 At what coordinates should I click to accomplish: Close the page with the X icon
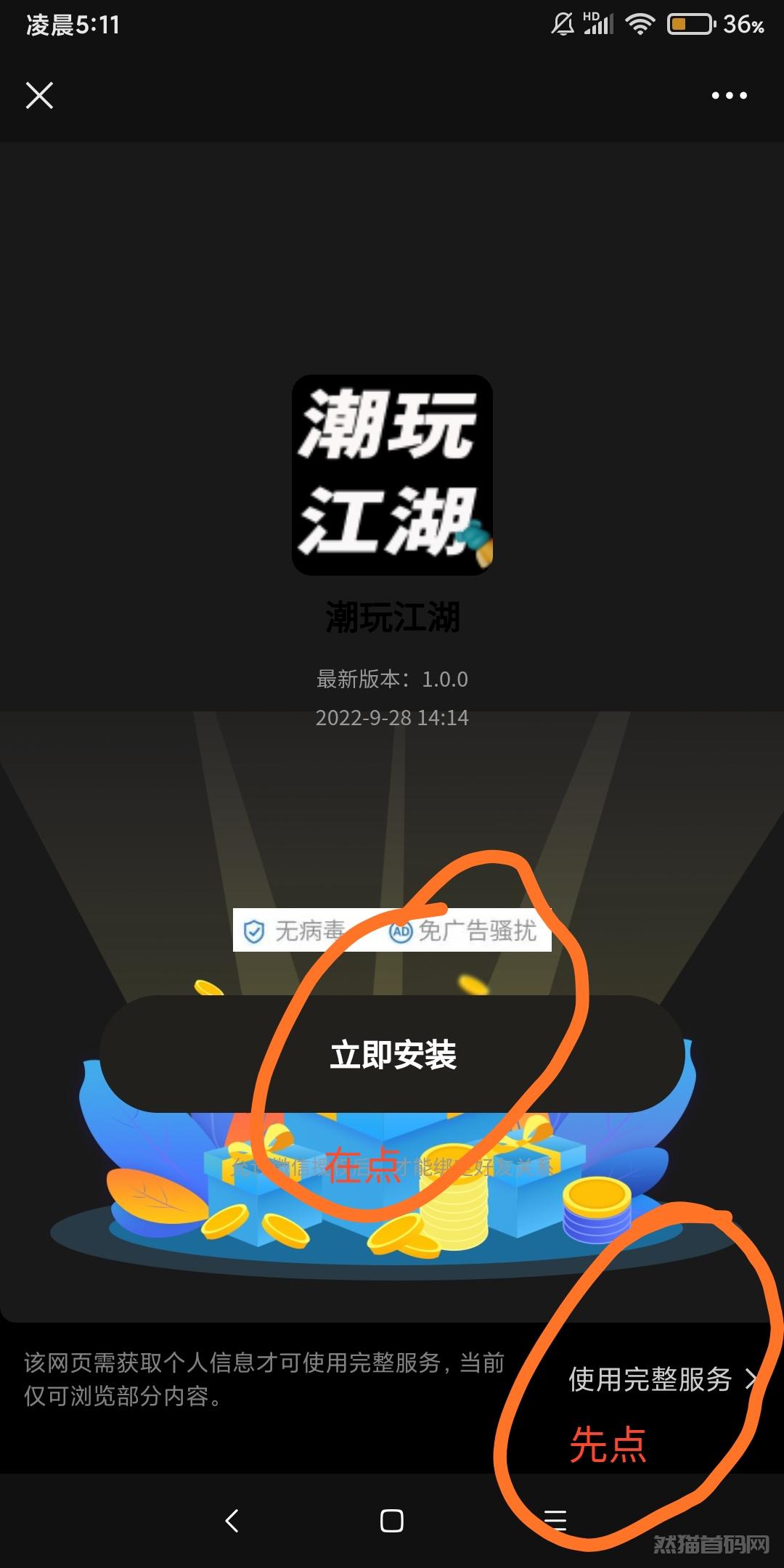[39, 95]
